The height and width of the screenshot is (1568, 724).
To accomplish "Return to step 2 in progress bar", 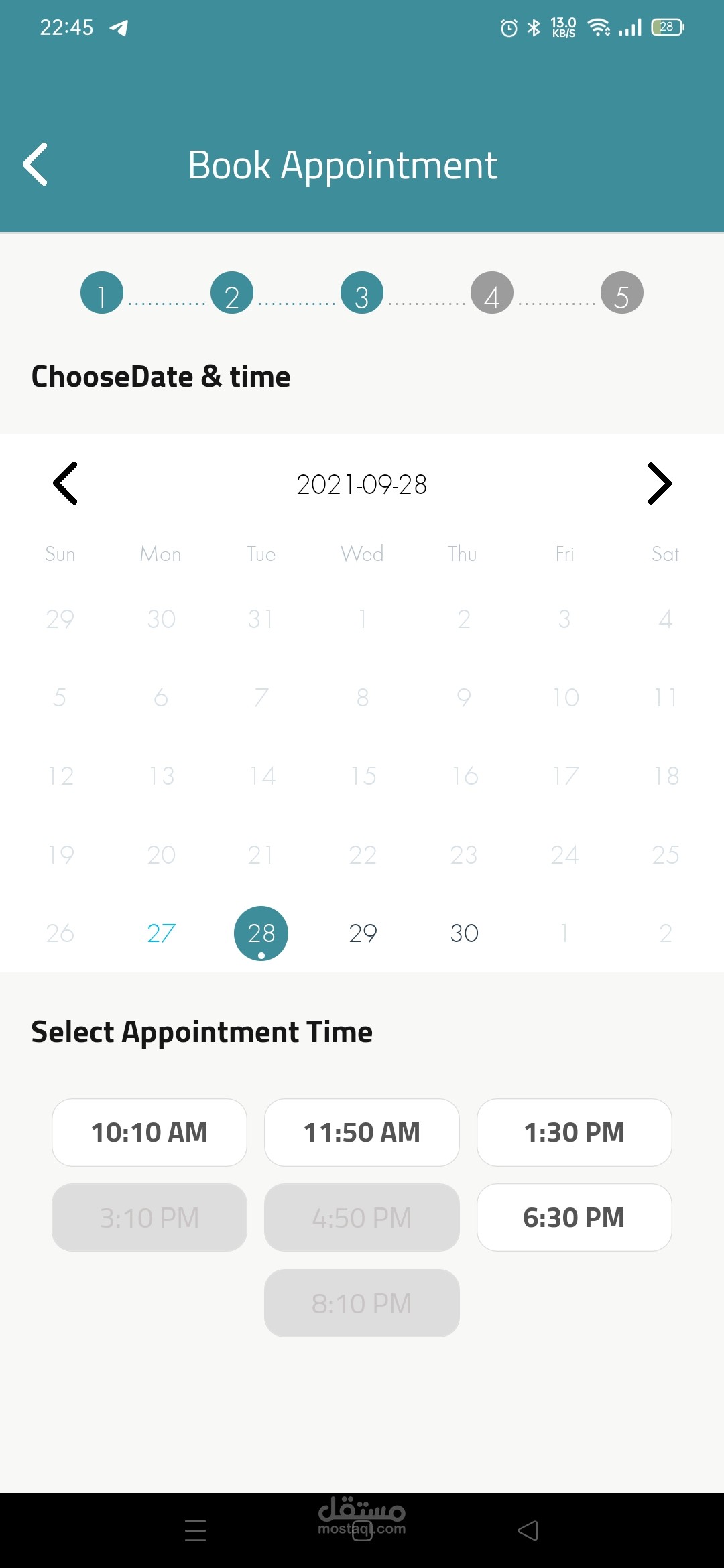I will pyautogui.click(x=232, y=293).
